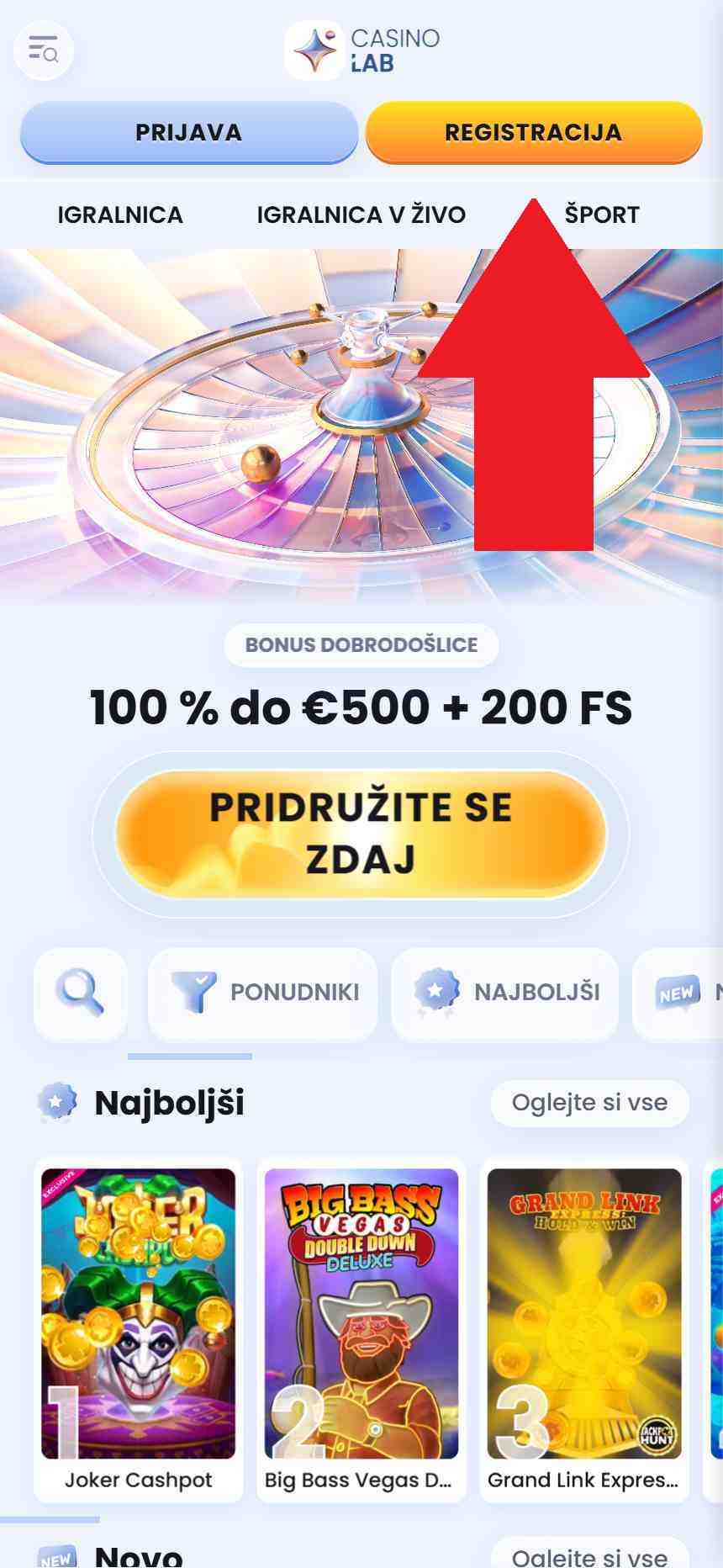Open Big Bass Vegas Double Down game
723x1568 pixels.
tap(361, 1330)
